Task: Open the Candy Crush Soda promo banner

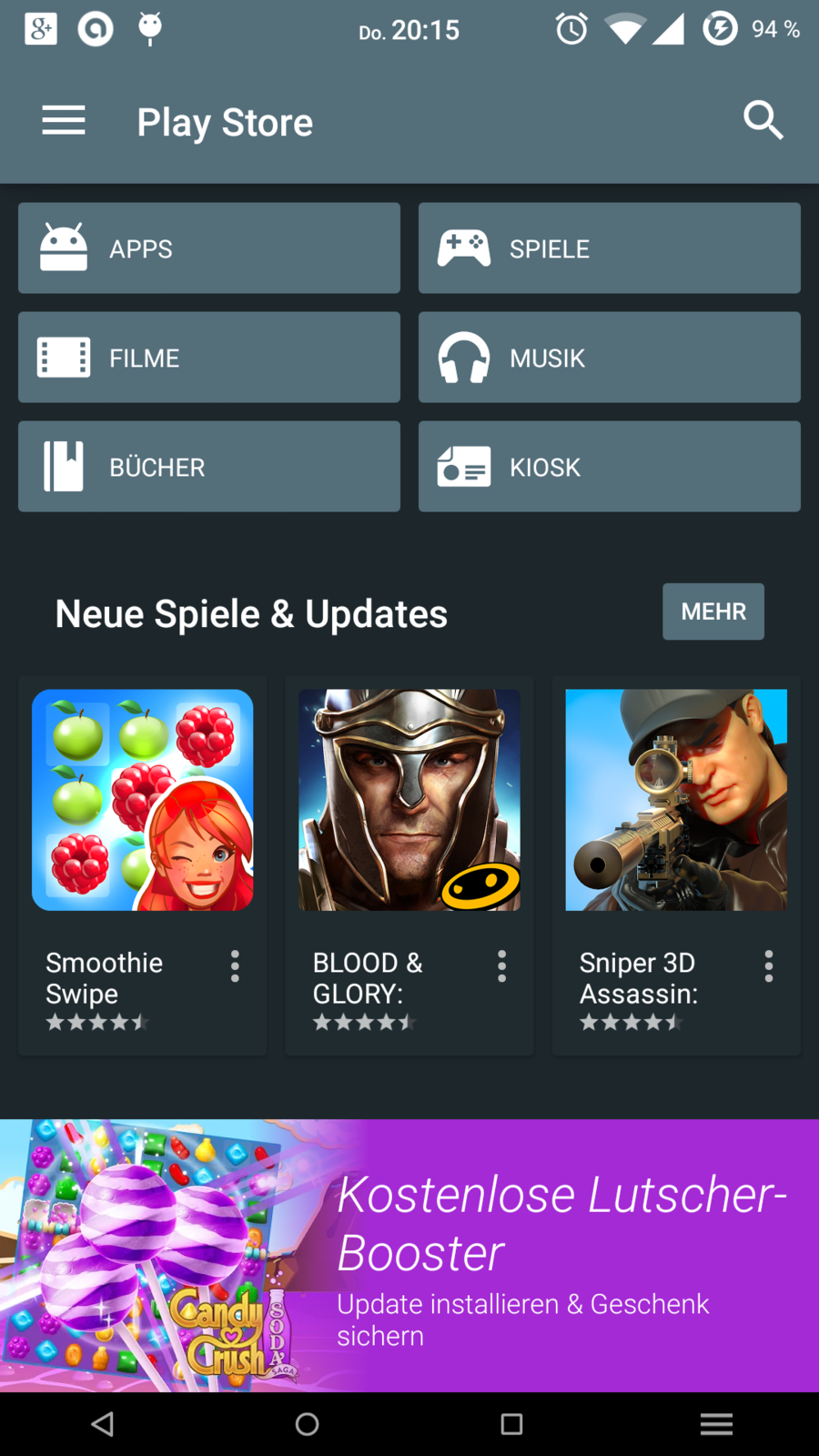Action: point(409,1256)
